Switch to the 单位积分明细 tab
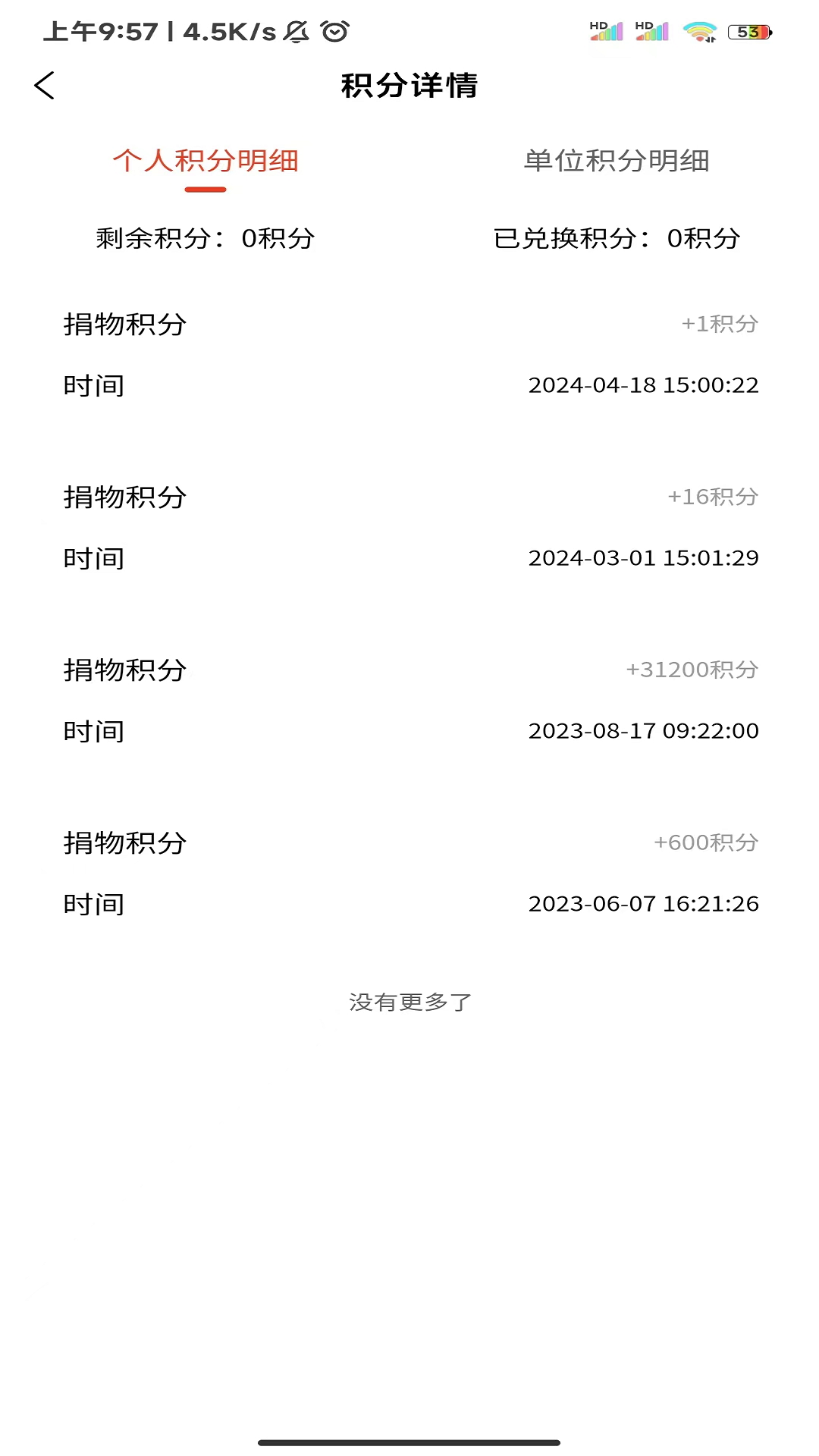Screen dimensions: 819x1456 (616, 161)
